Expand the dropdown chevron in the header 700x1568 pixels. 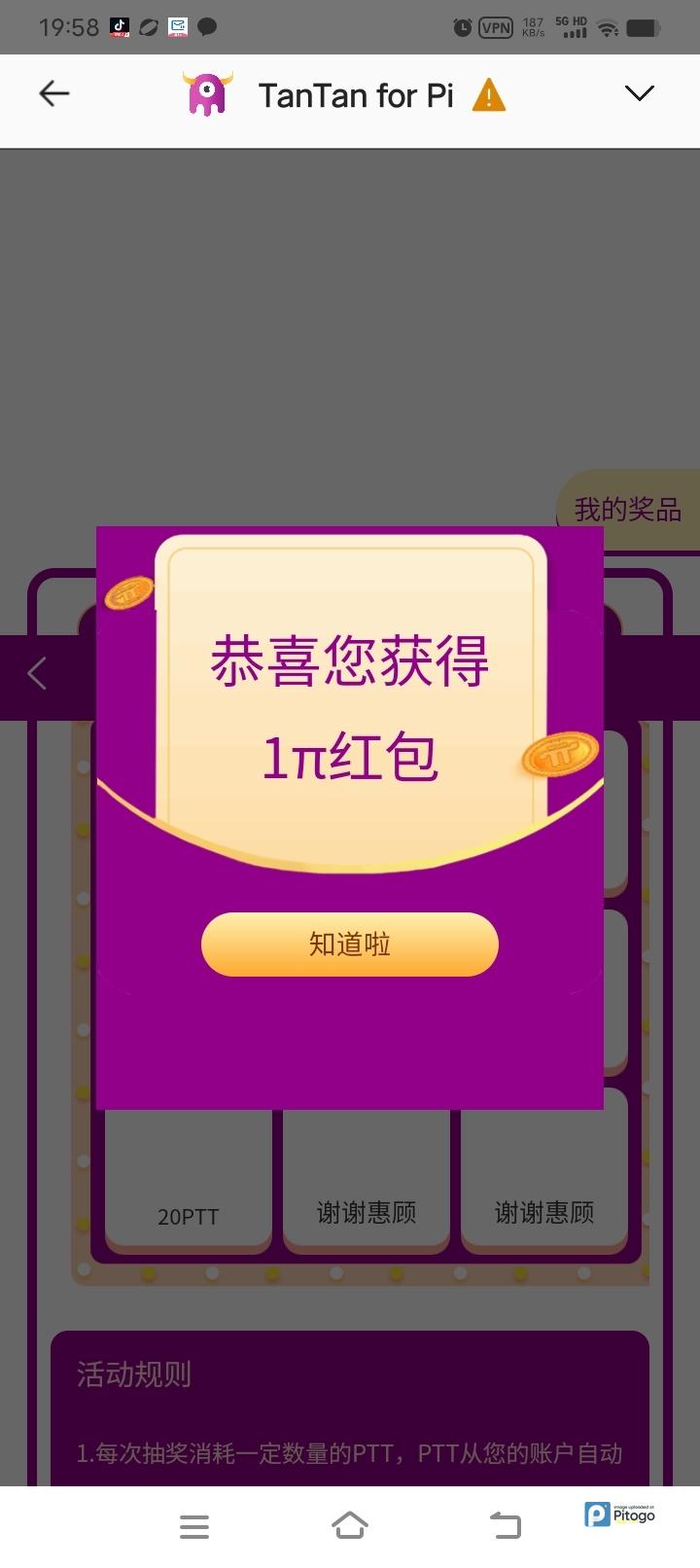(639, 93)
